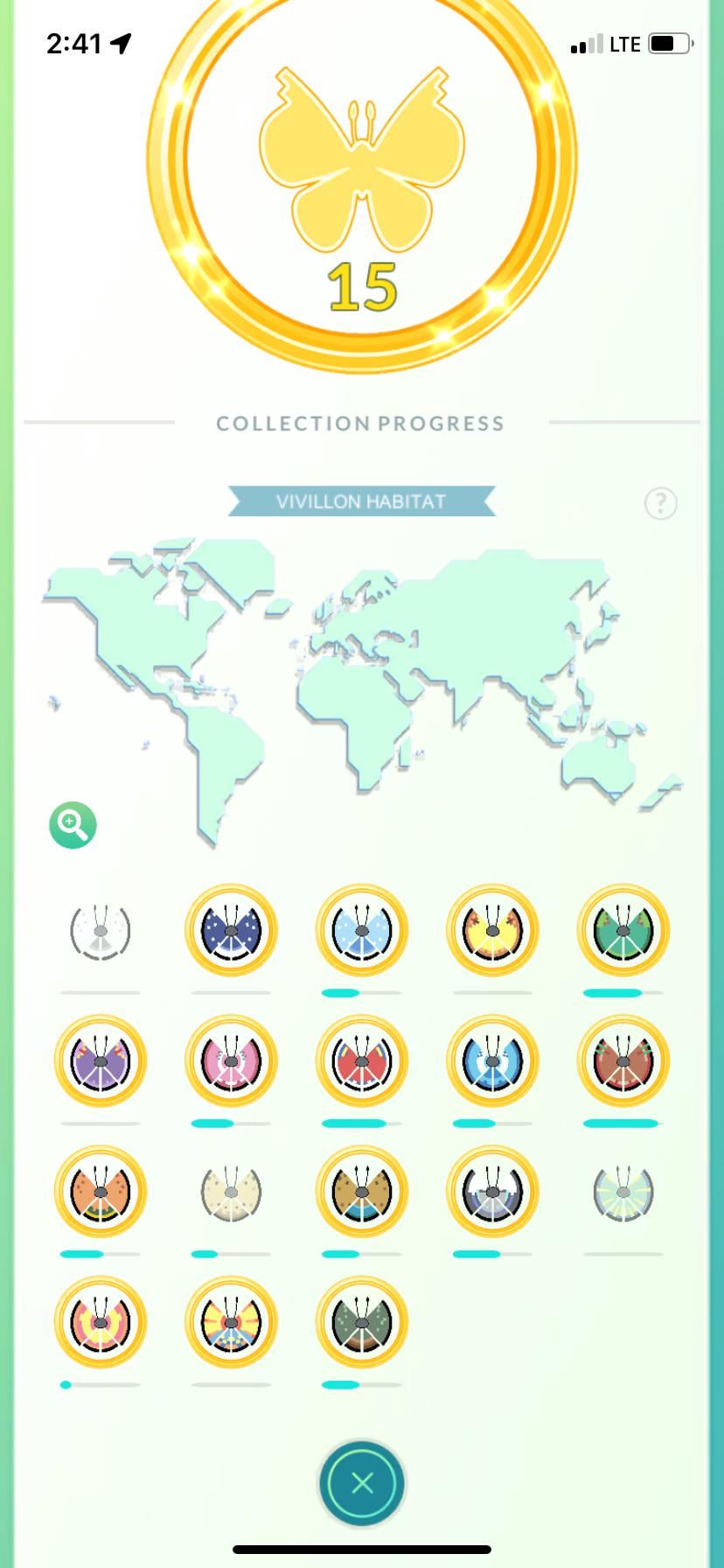
Task: Select the dark gray and white Vivillon badge
Action: pyautogui.click(x=492, y=1192)
